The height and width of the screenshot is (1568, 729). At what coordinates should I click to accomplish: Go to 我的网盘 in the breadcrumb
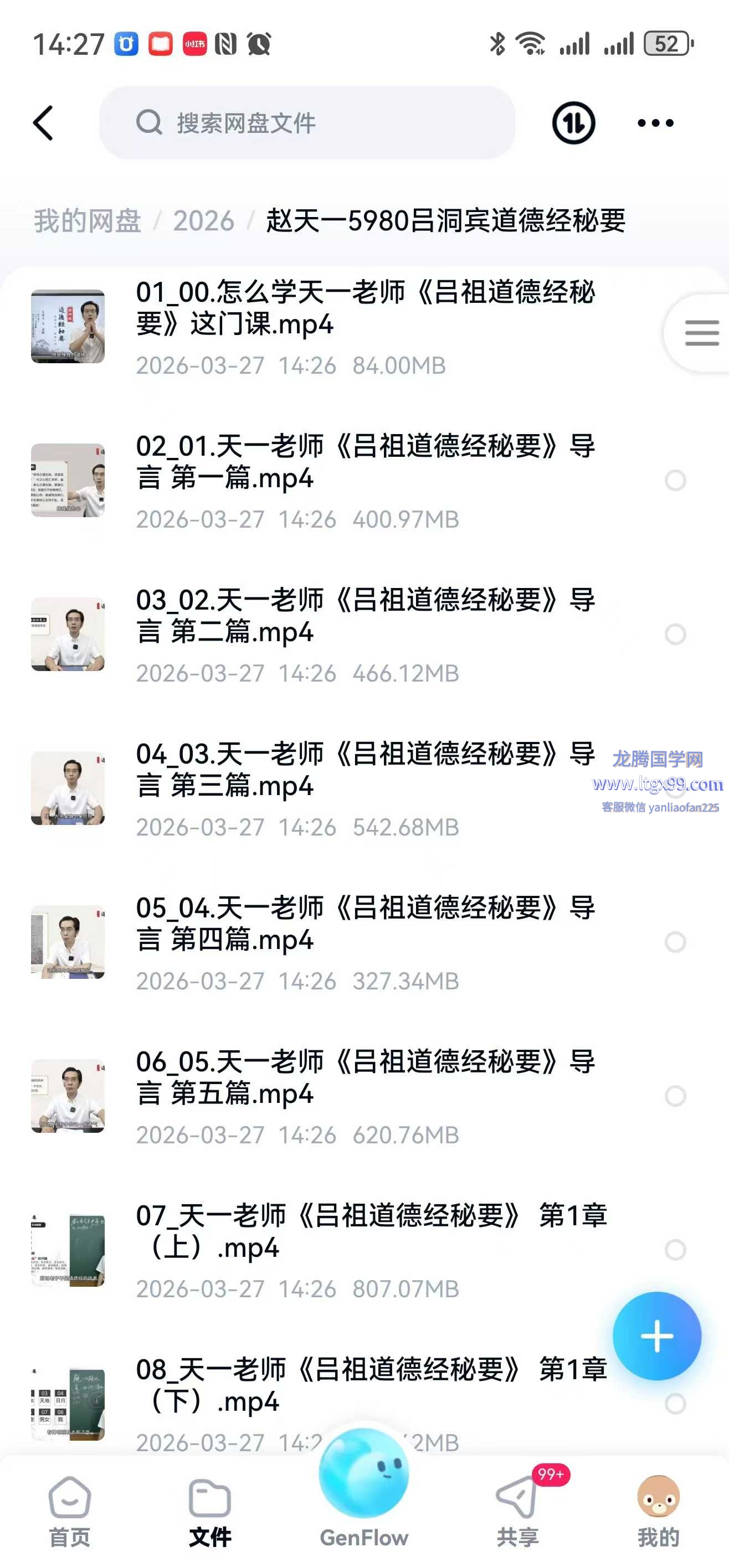[x=87, y=220]
